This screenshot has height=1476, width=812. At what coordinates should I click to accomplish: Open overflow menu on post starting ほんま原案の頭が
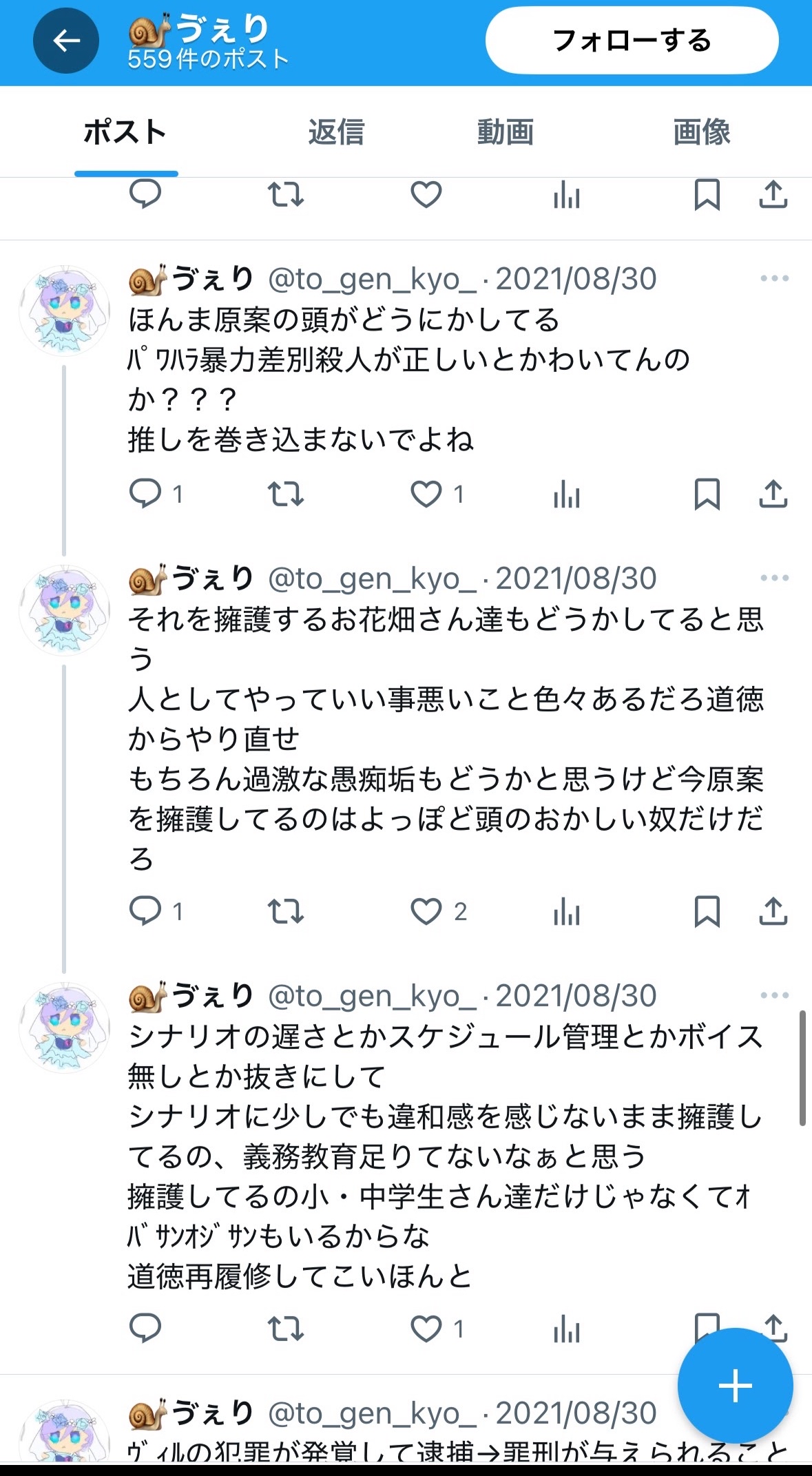775,278
